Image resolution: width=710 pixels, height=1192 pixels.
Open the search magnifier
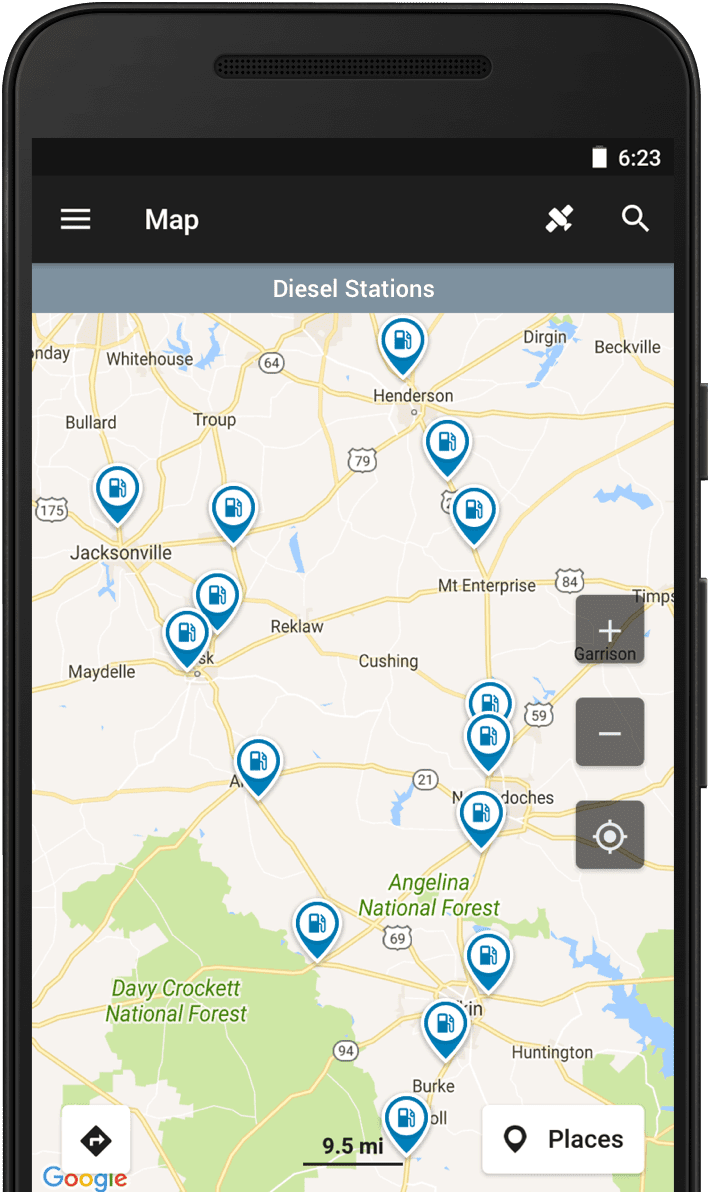635,219
